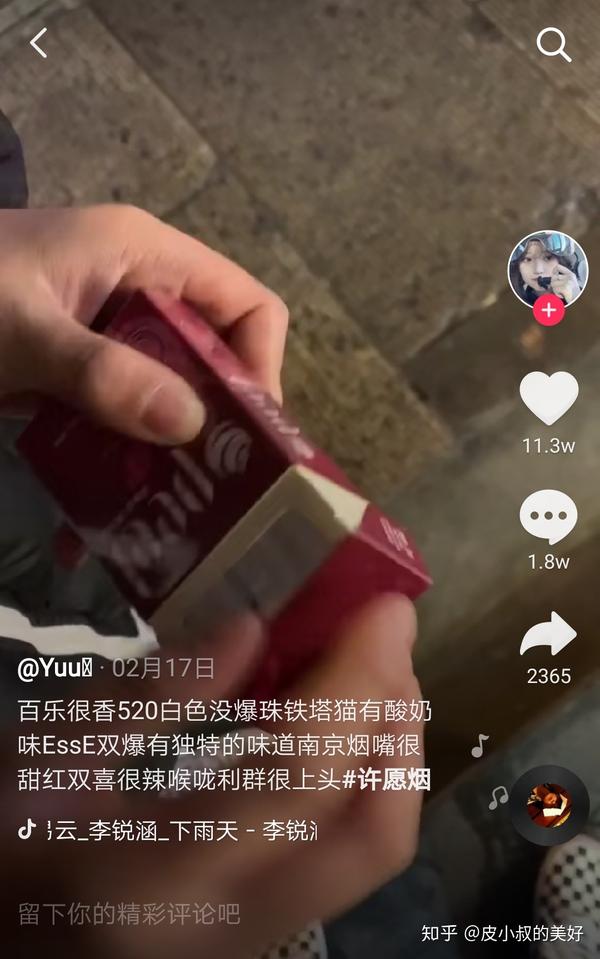600x959 pixels.
Task: Share this video via the arrow icon
Action: (548, 635)
